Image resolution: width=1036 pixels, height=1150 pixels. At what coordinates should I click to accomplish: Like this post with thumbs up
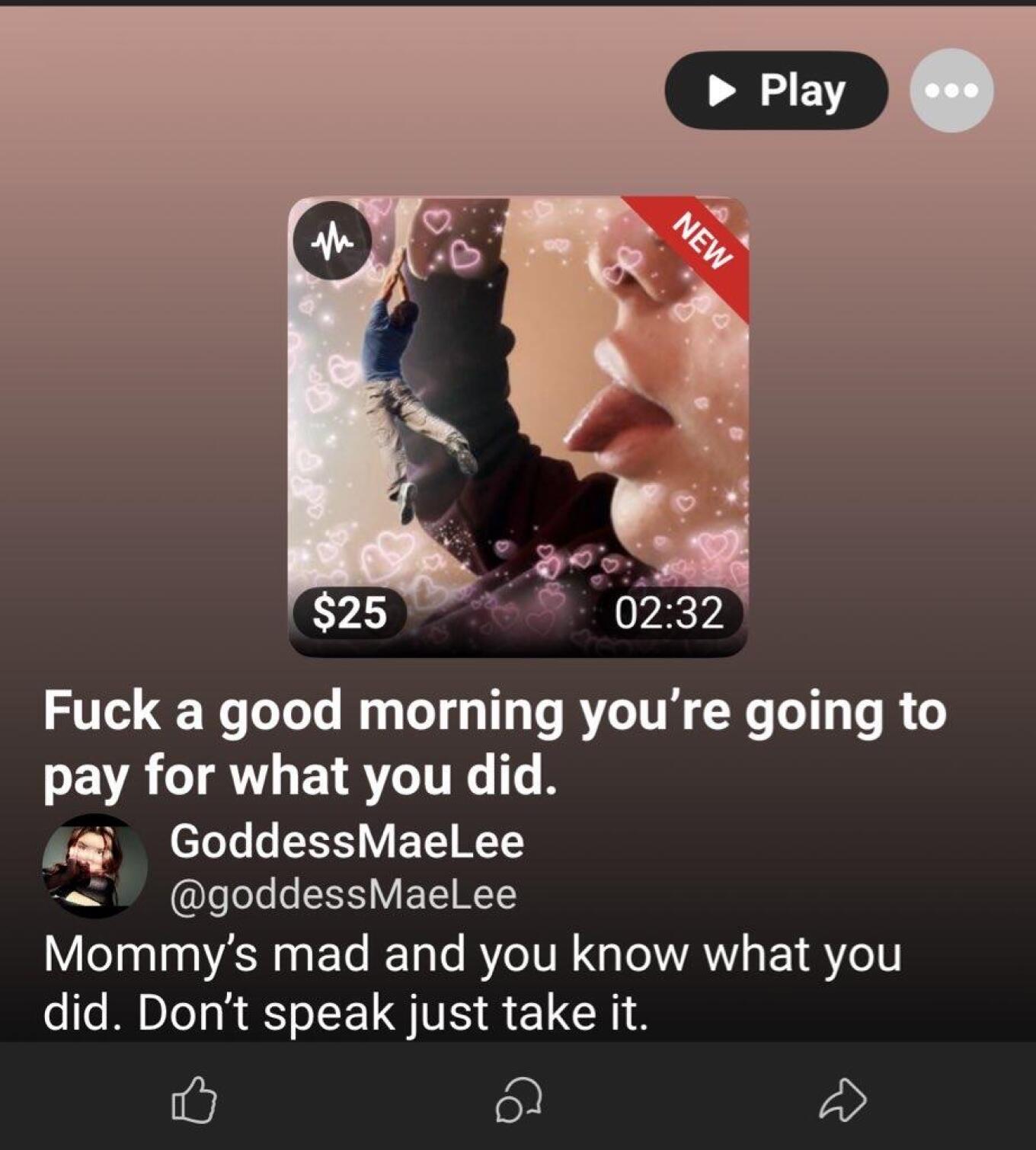tap(194, 1100)
